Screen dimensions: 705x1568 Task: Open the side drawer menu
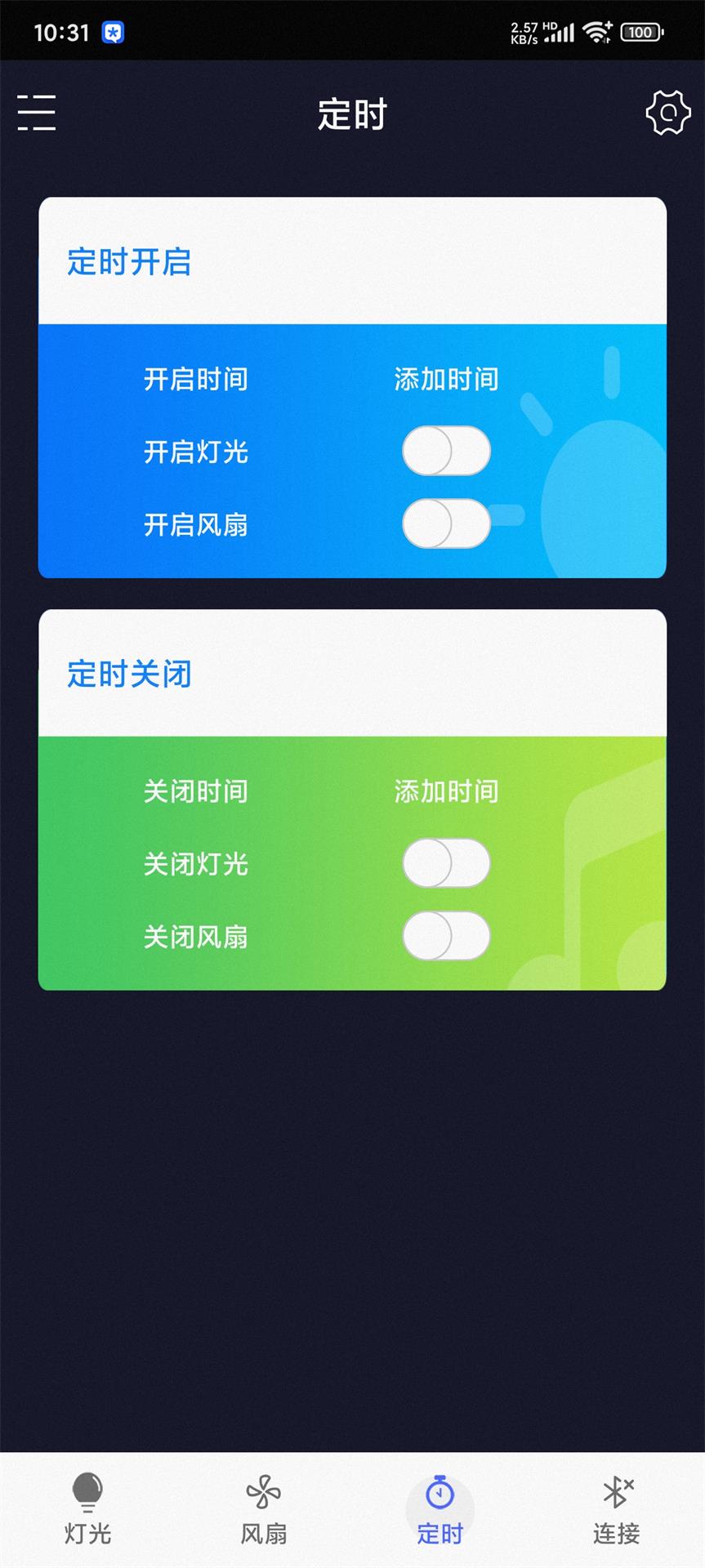pyautogui.click(x=37, y=113)
